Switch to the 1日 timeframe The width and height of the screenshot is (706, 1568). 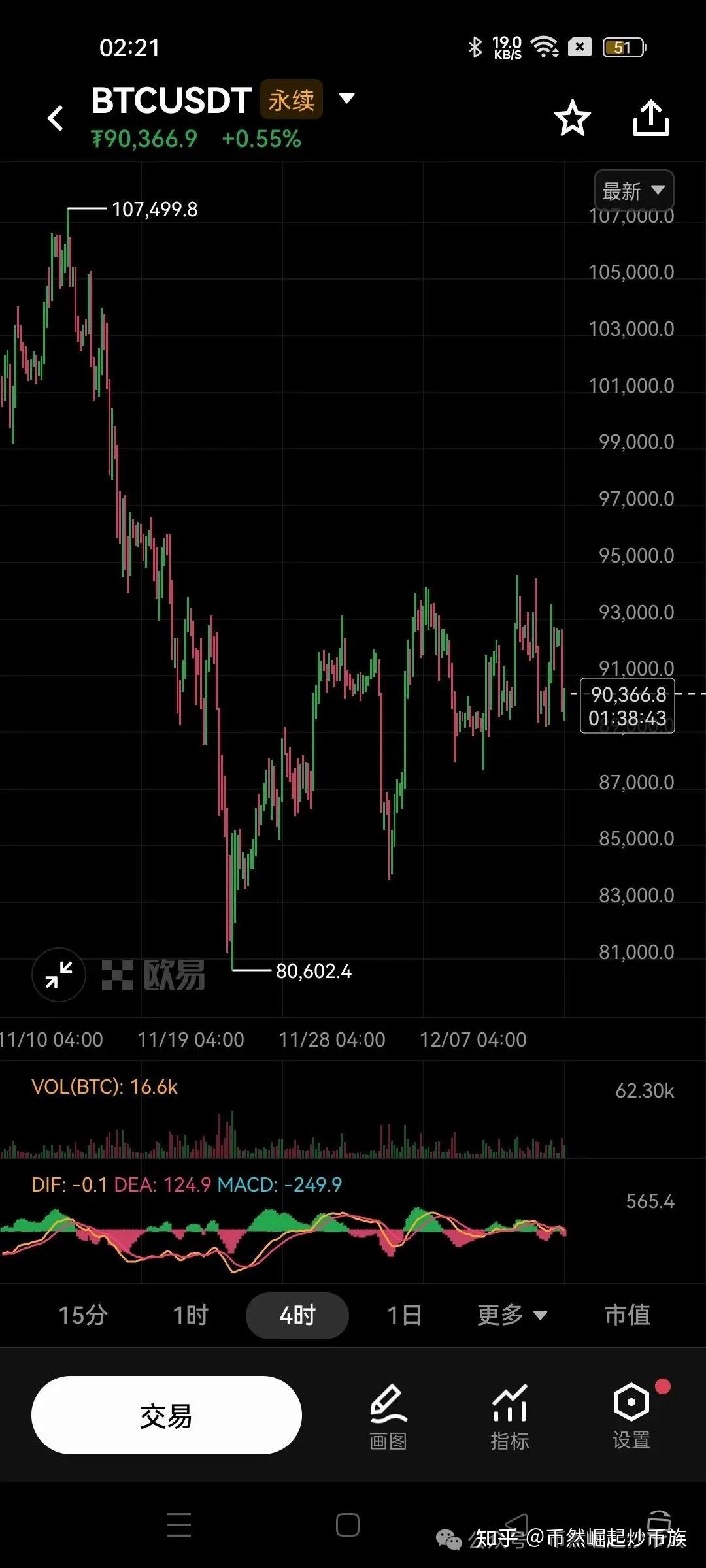[x=404, y=1315]
